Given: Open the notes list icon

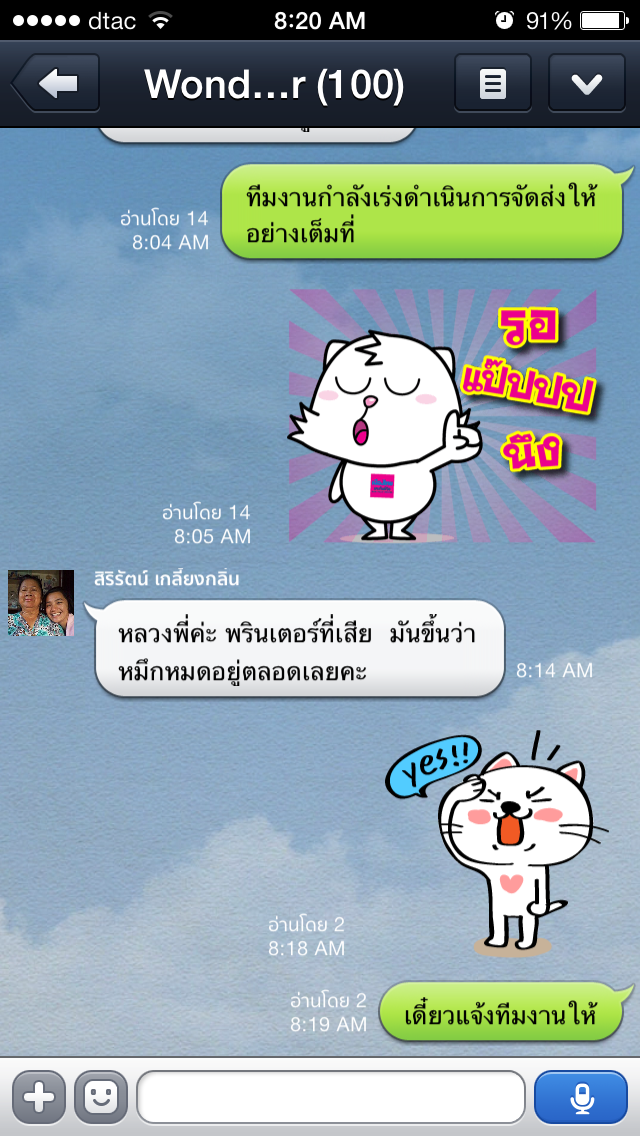Looking at the screenshot, I should (x=493, y=83).
